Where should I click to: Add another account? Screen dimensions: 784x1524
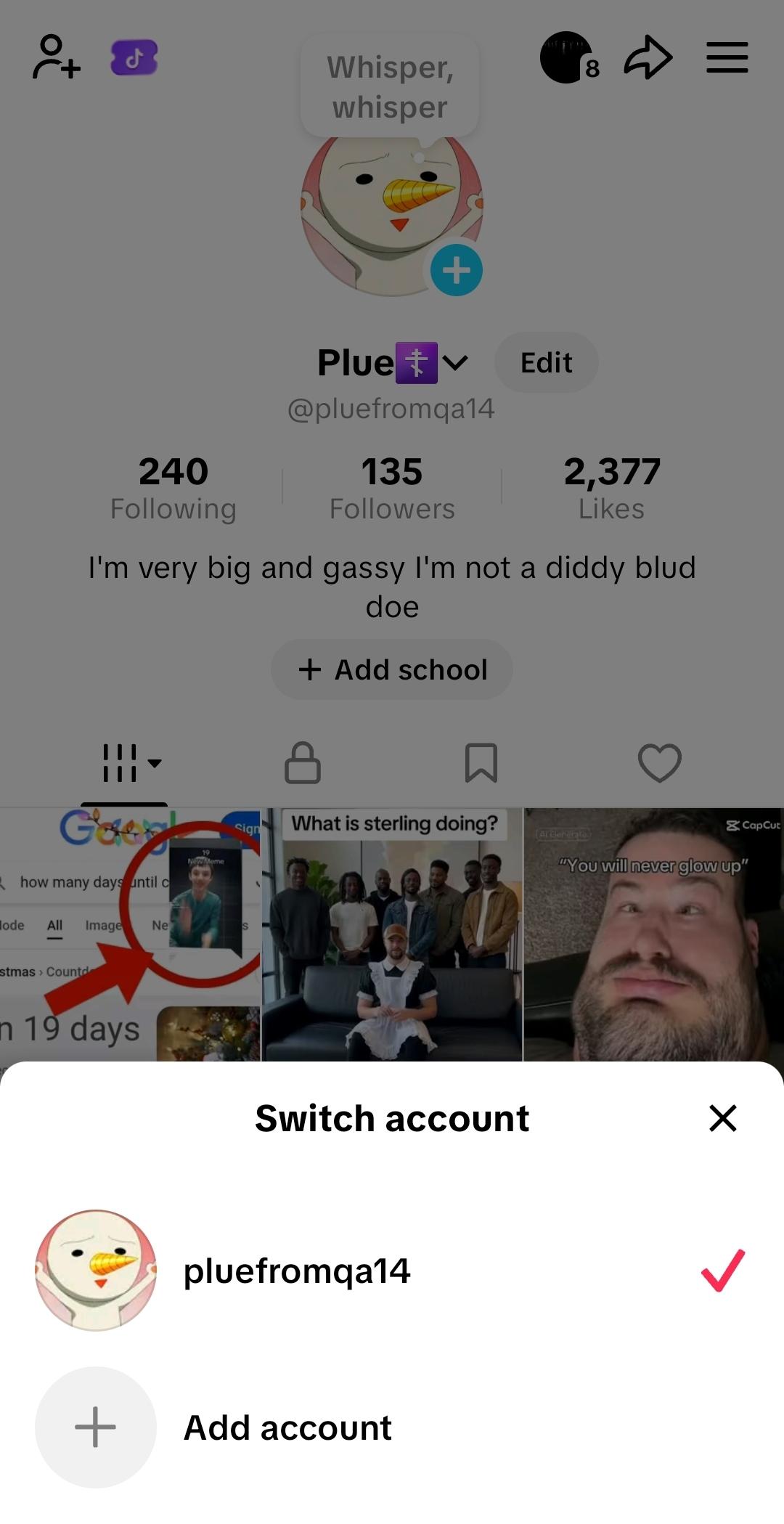coord(287,1427)
